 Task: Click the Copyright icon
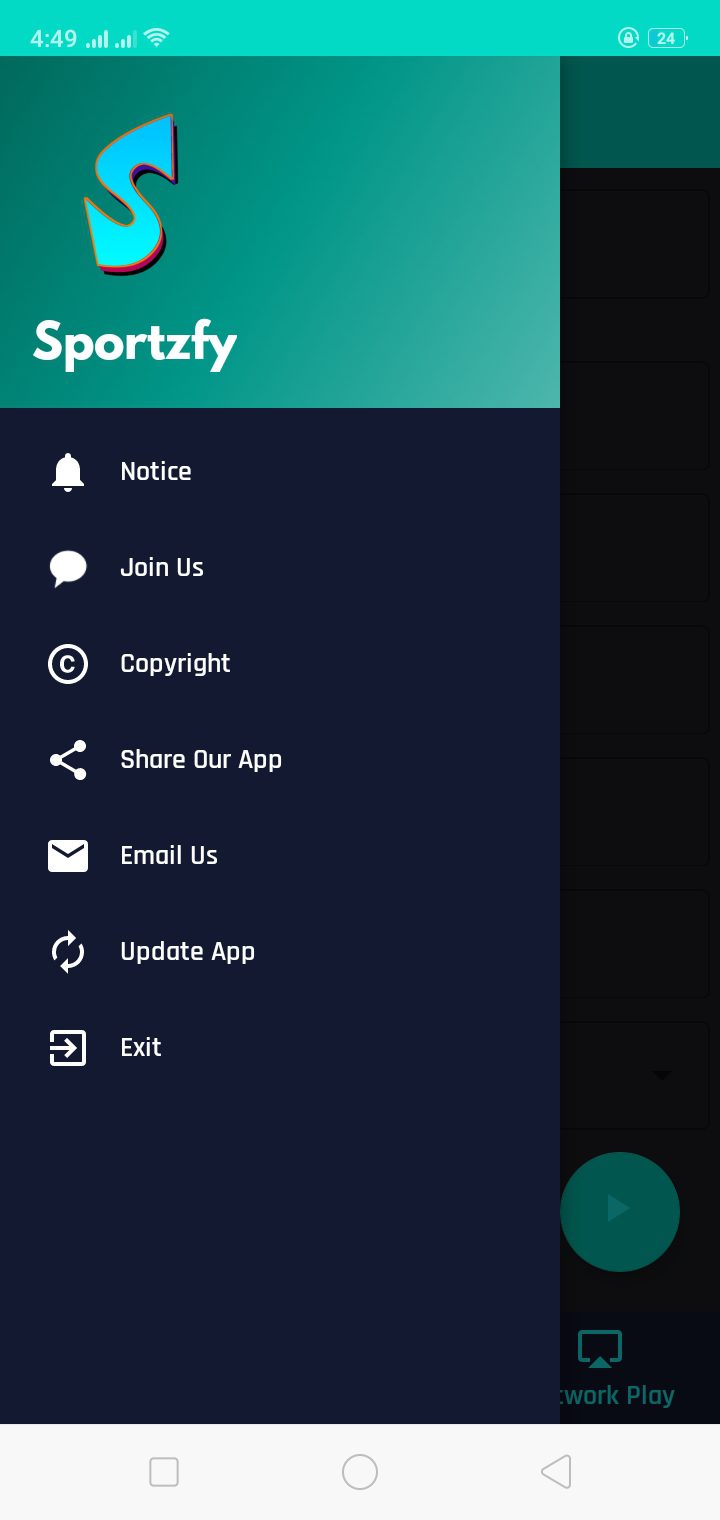[67, 663]
